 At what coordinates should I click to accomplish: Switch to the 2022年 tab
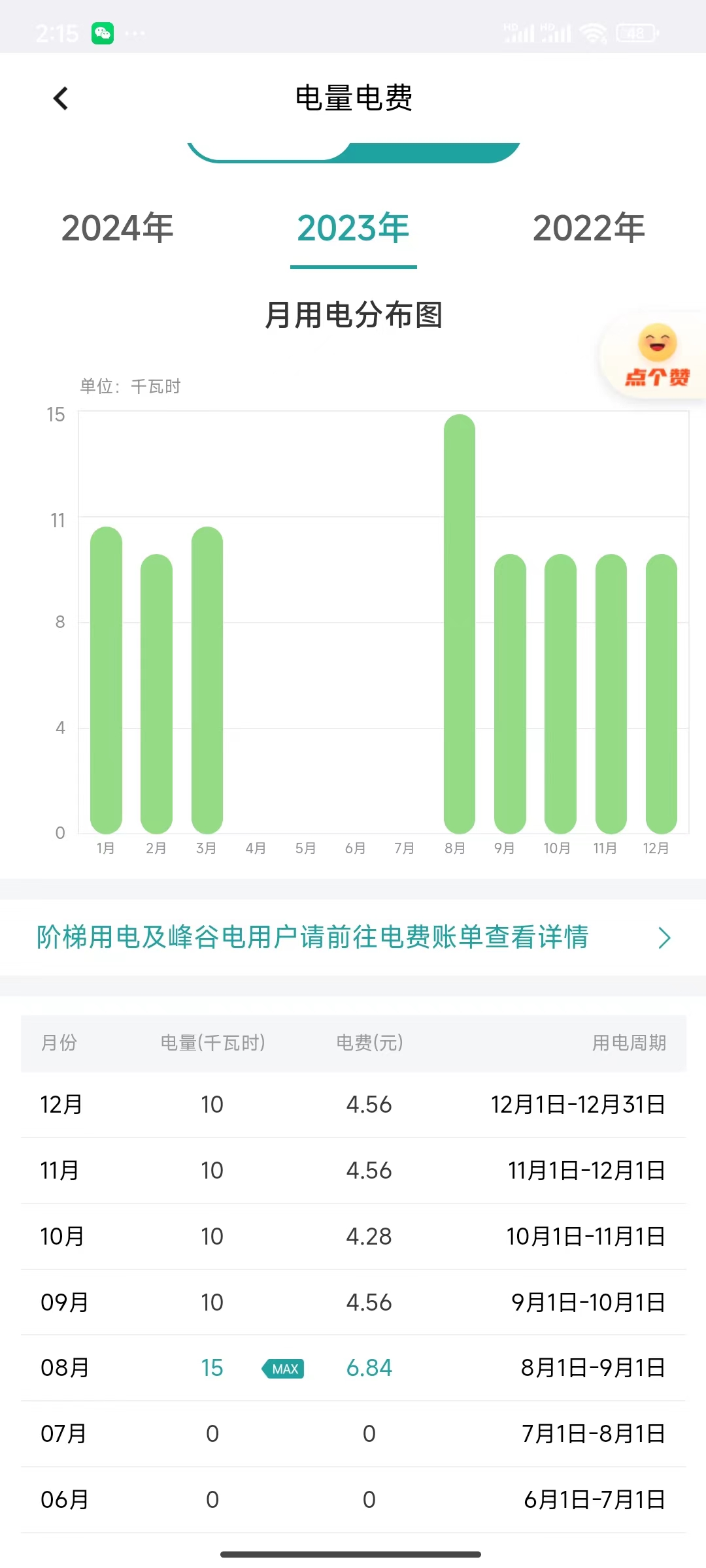(588, 228)
